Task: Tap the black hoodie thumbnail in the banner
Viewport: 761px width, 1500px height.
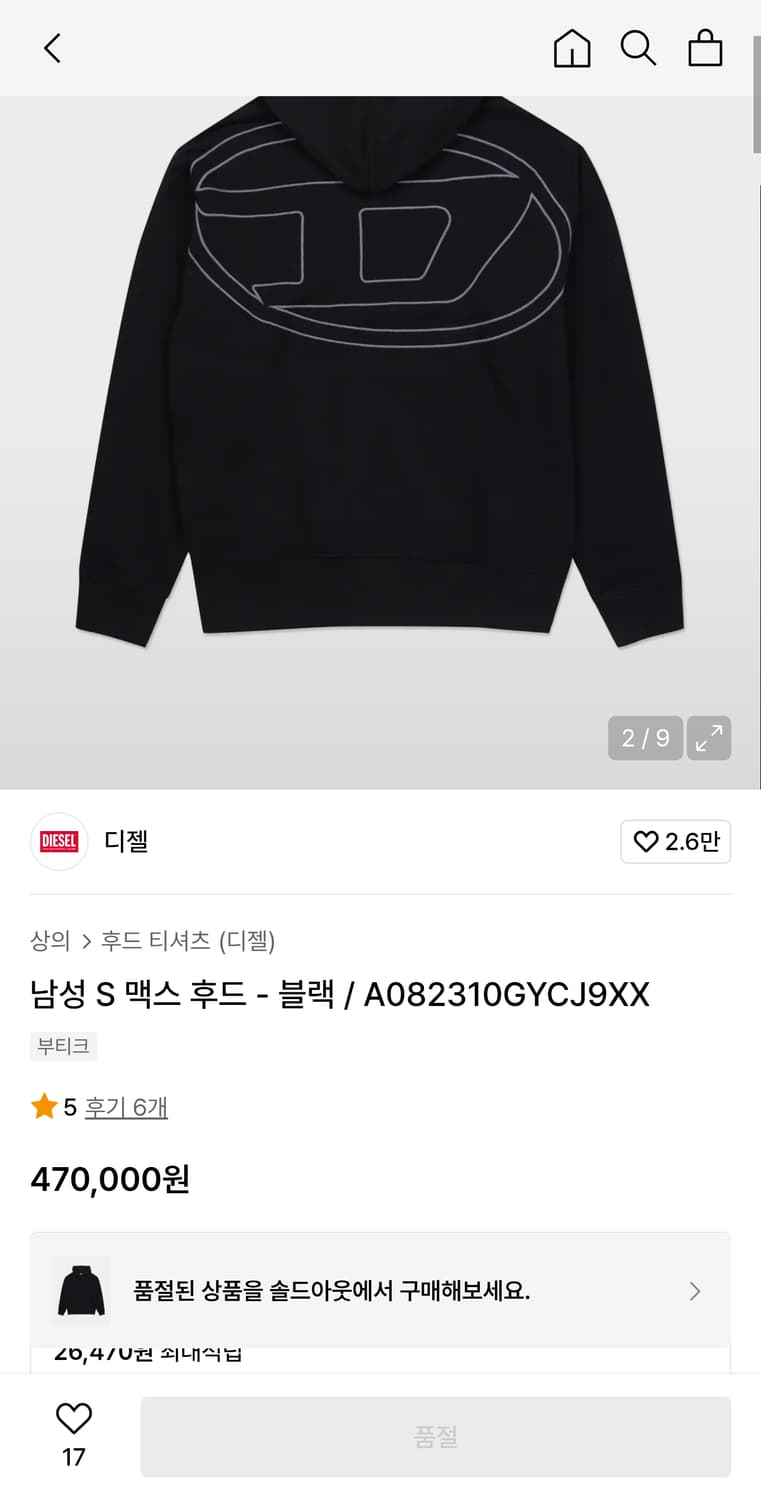Action: 80,1291
